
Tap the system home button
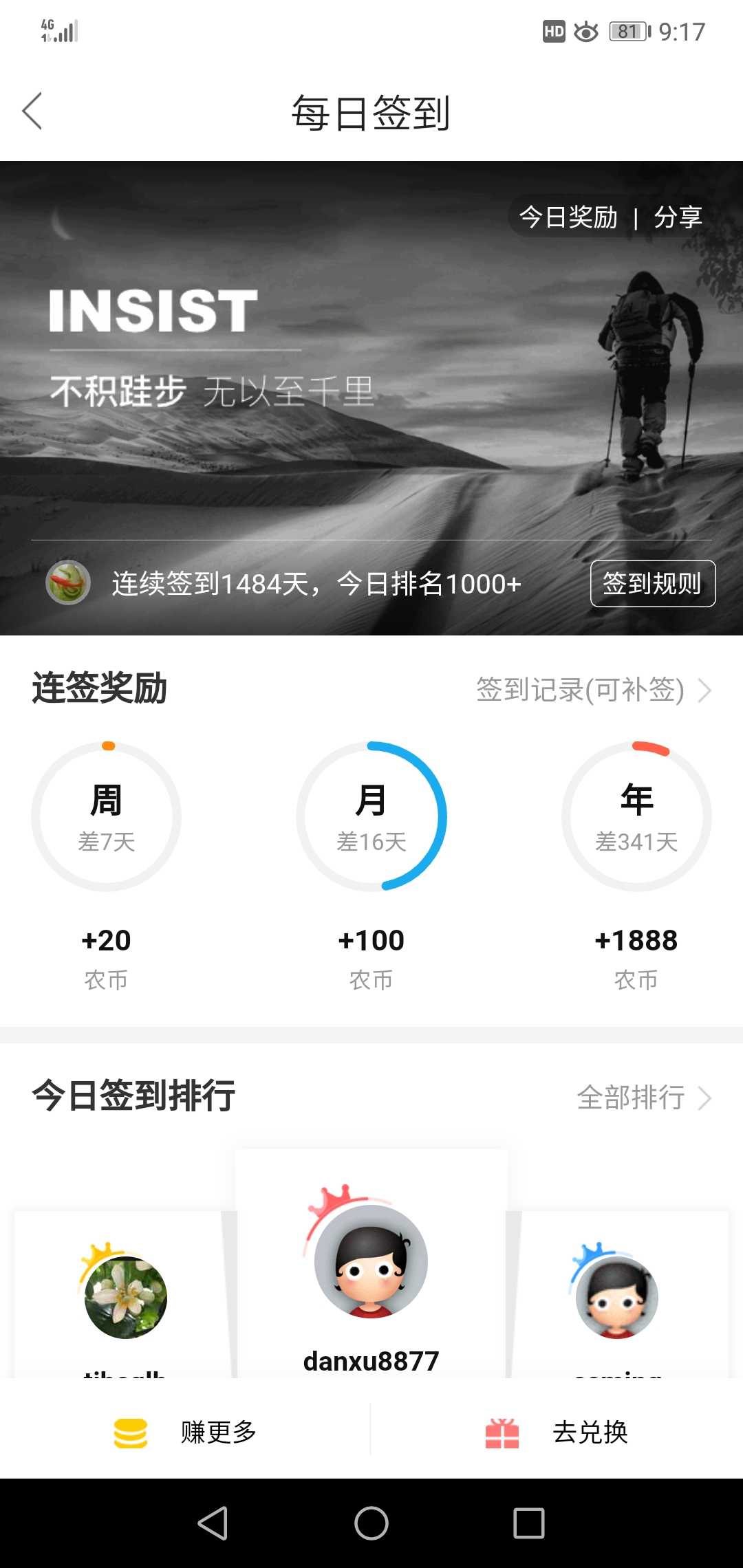point(371,1523)
